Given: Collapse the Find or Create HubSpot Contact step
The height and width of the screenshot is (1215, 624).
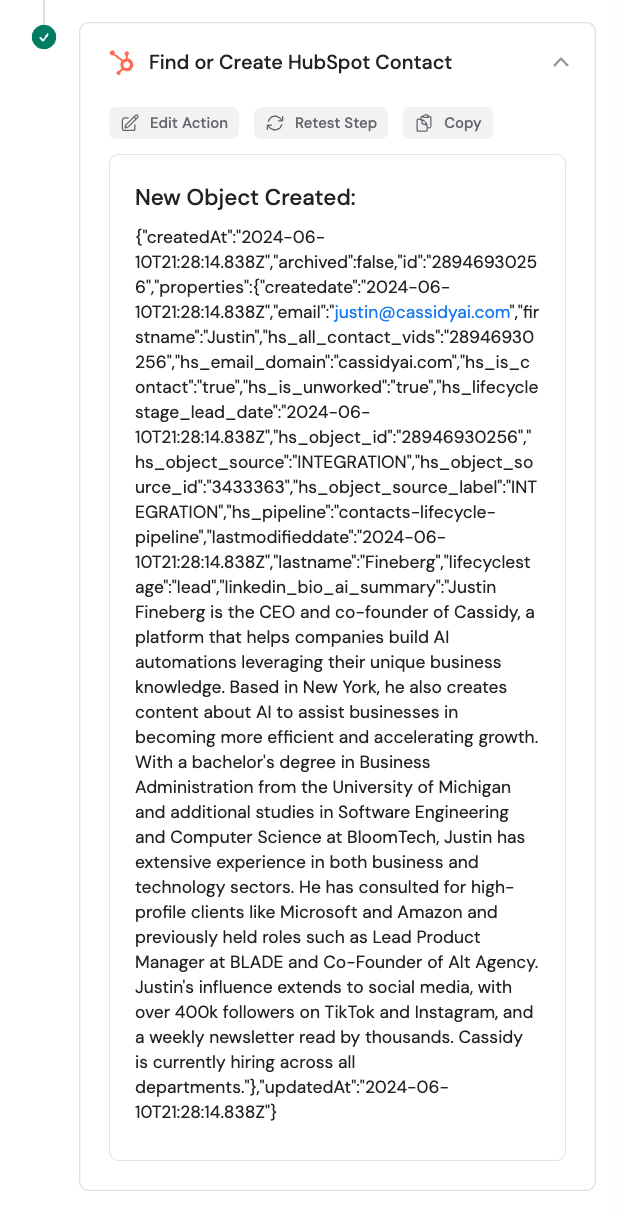Looking at the screenshot, I should coord(561,62).
